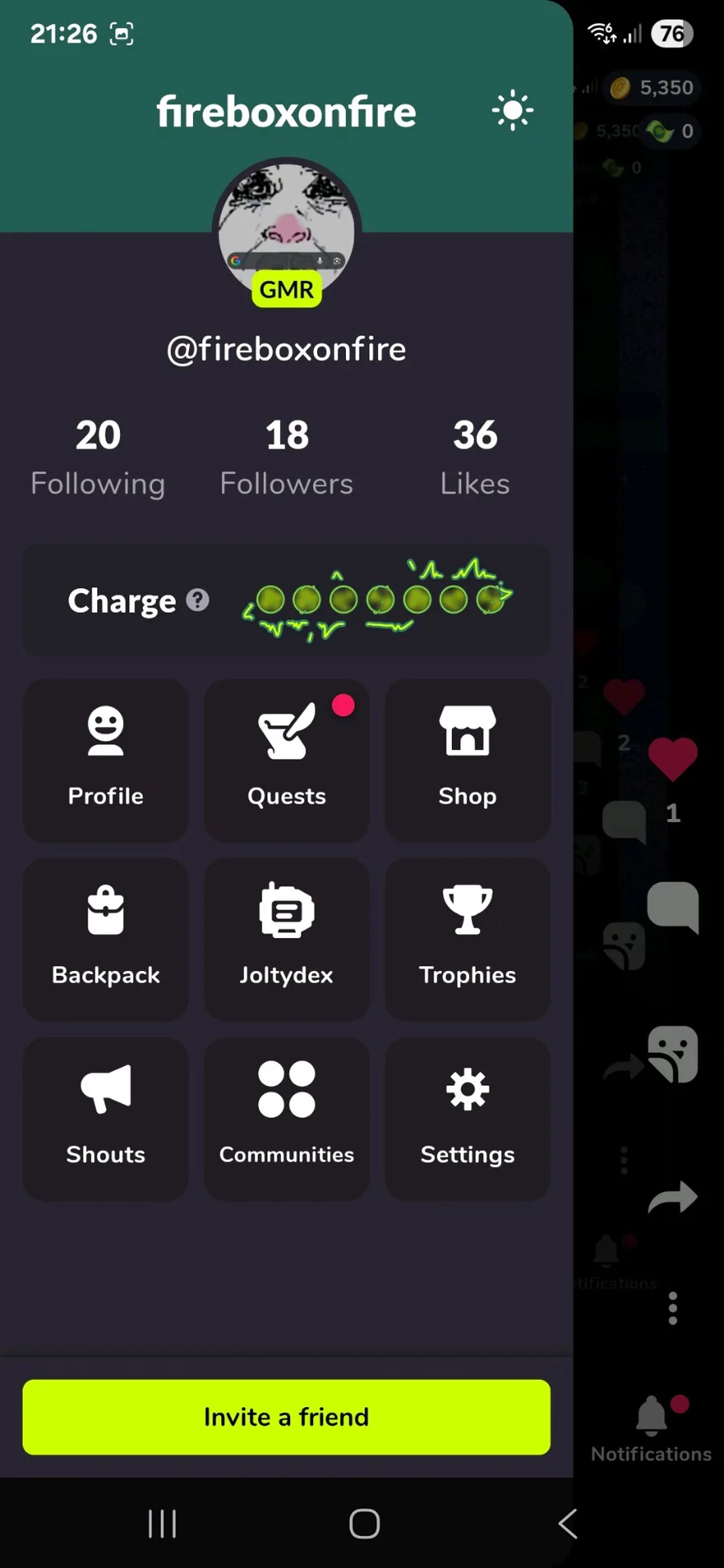The image size is (724, 1568).
Task: Go back with system back button
Action: pos(567,1523)
